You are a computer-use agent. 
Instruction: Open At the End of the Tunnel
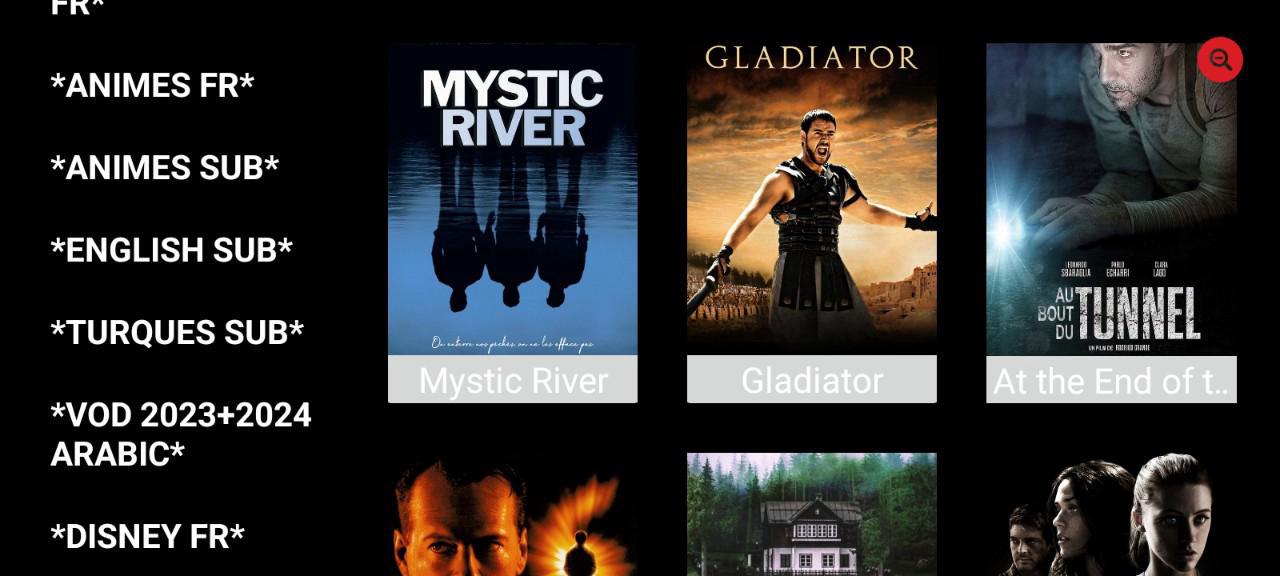[x=1110, y=222]
